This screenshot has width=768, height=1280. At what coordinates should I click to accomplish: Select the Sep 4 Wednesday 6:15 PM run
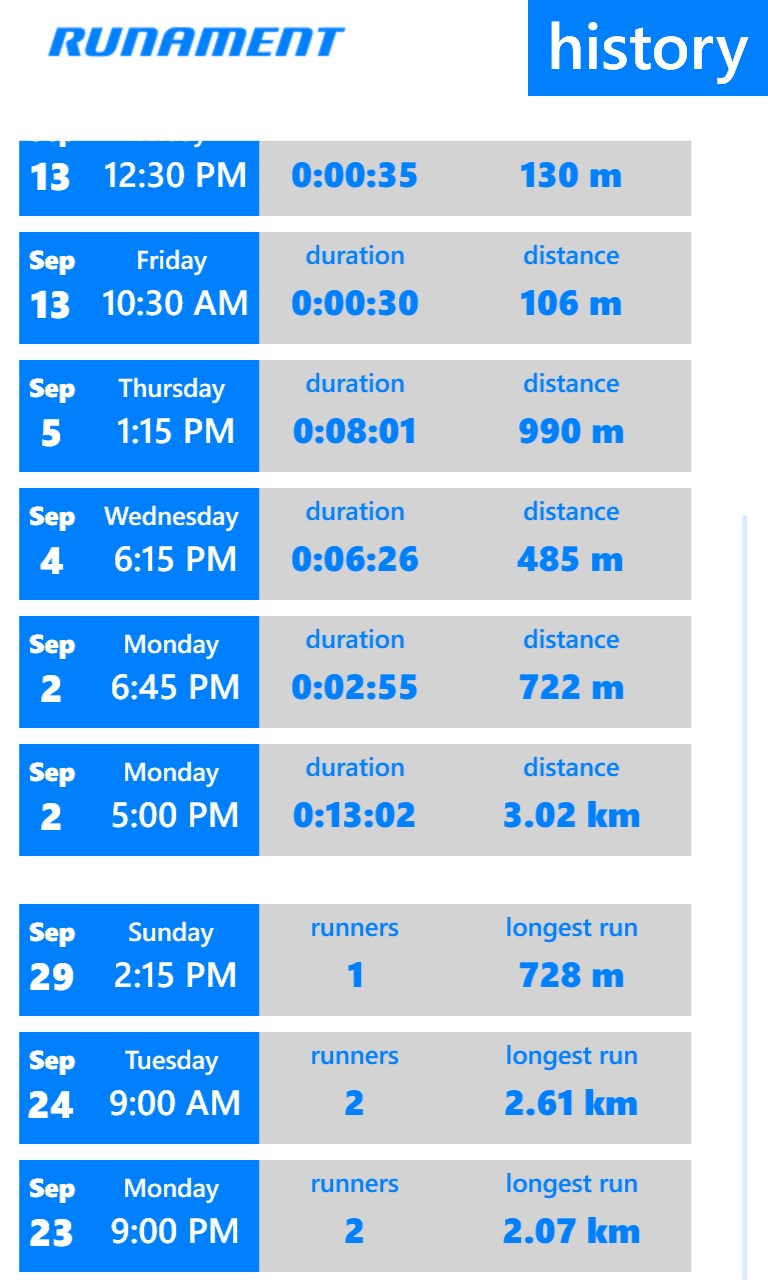coord(355,543)
